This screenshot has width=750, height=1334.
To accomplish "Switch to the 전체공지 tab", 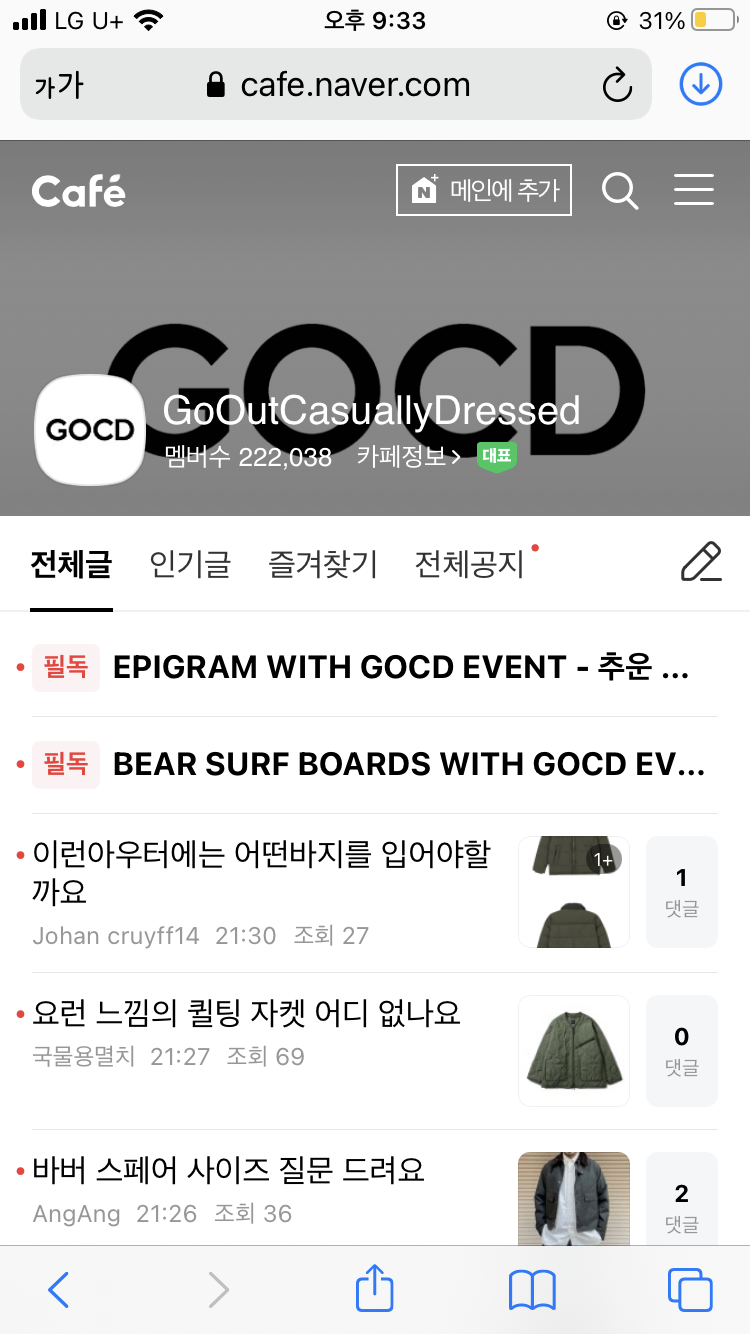I will coord(470,565).
